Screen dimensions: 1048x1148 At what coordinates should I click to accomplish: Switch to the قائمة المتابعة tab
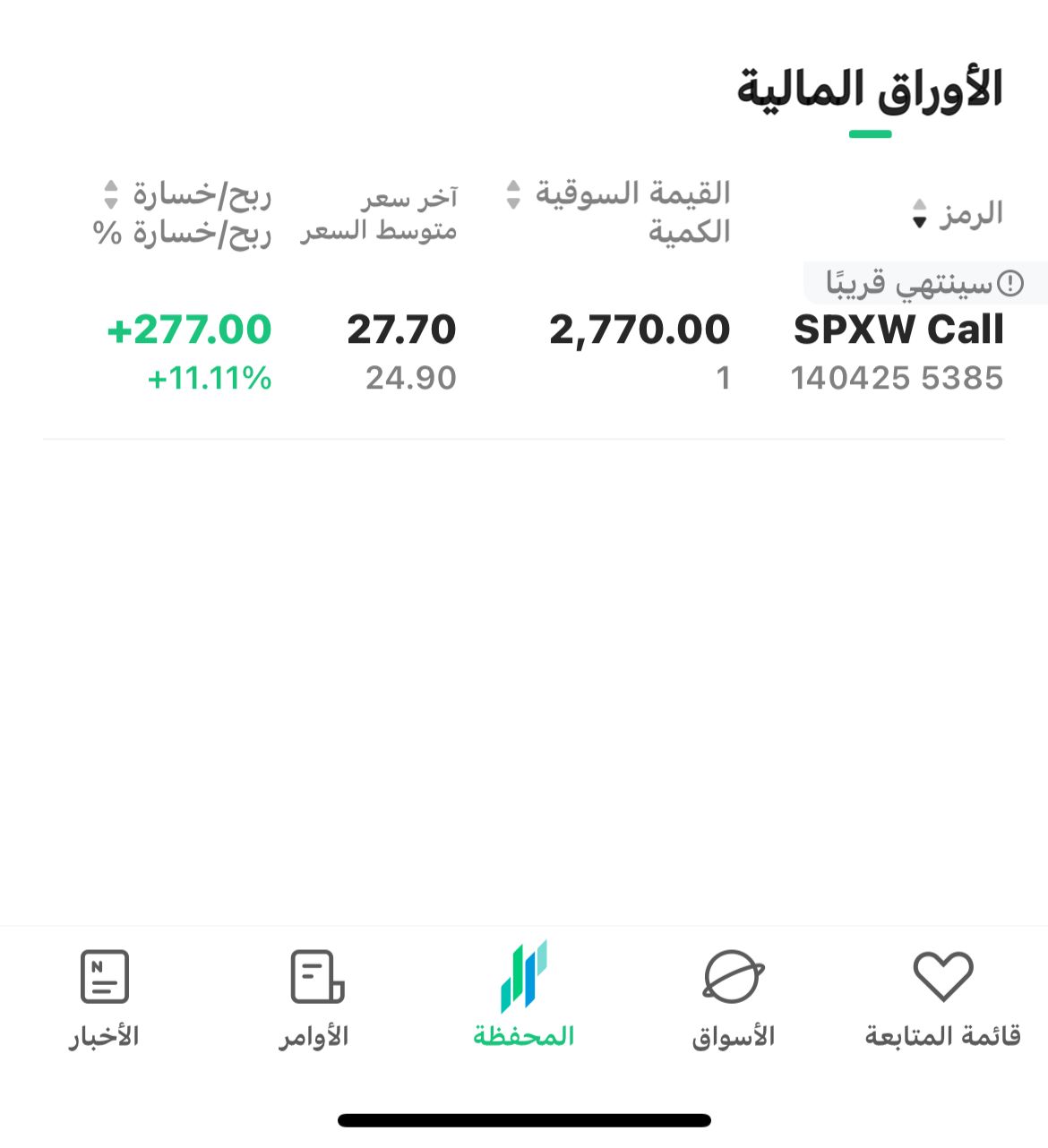(x=942, y=998)
